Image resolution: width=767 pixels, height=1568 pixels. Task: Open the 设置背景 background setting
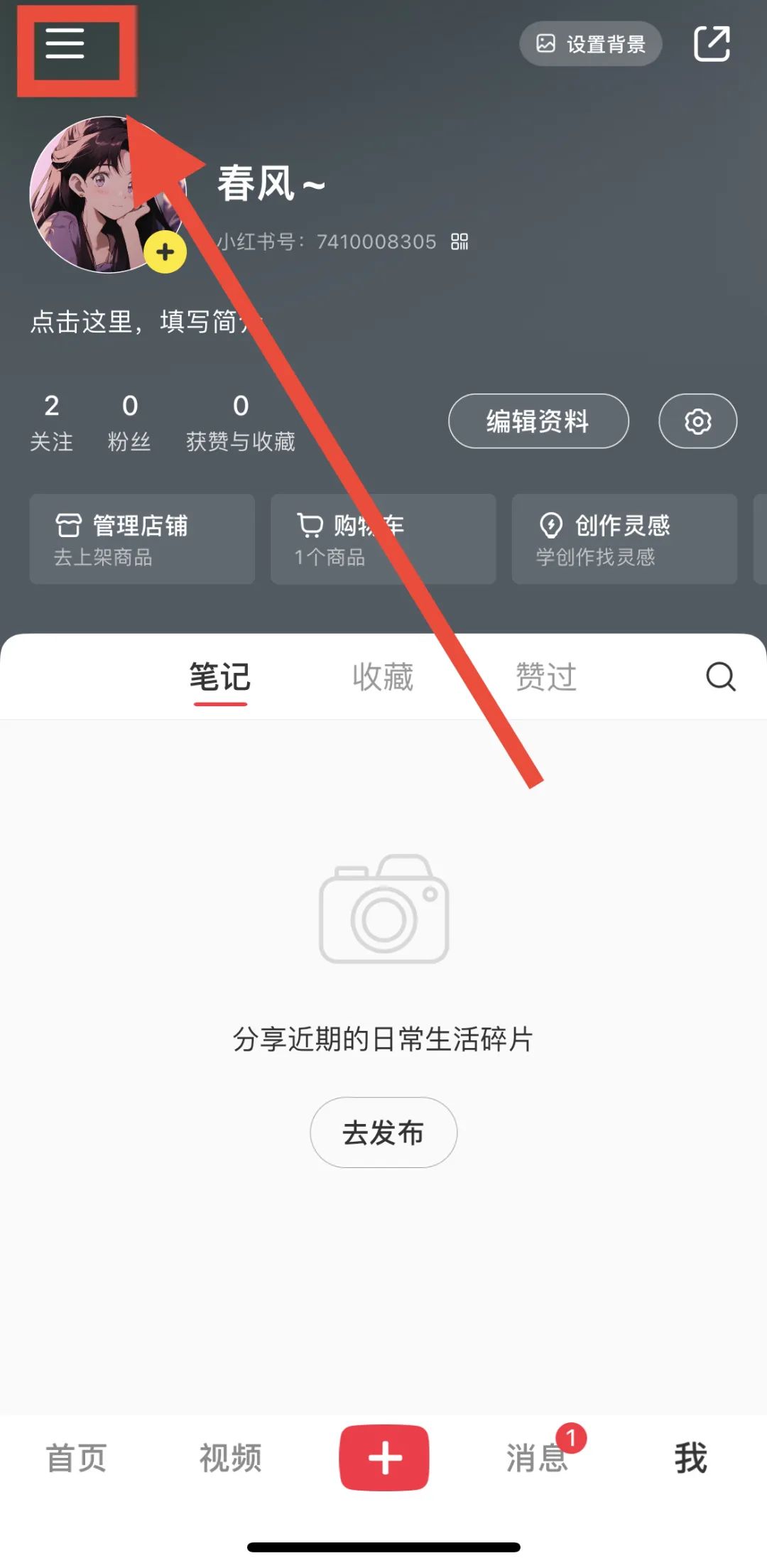pyautogui.click(x=591, y=44)
